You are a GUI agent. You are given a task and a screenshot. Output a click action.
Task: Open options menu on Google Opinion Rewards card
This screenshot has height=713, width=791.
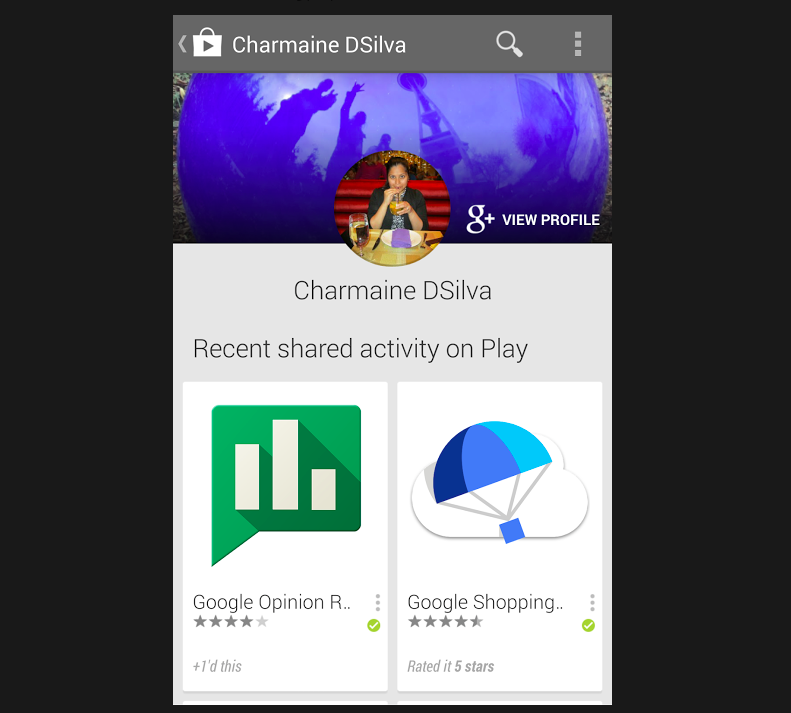point(377,602)
